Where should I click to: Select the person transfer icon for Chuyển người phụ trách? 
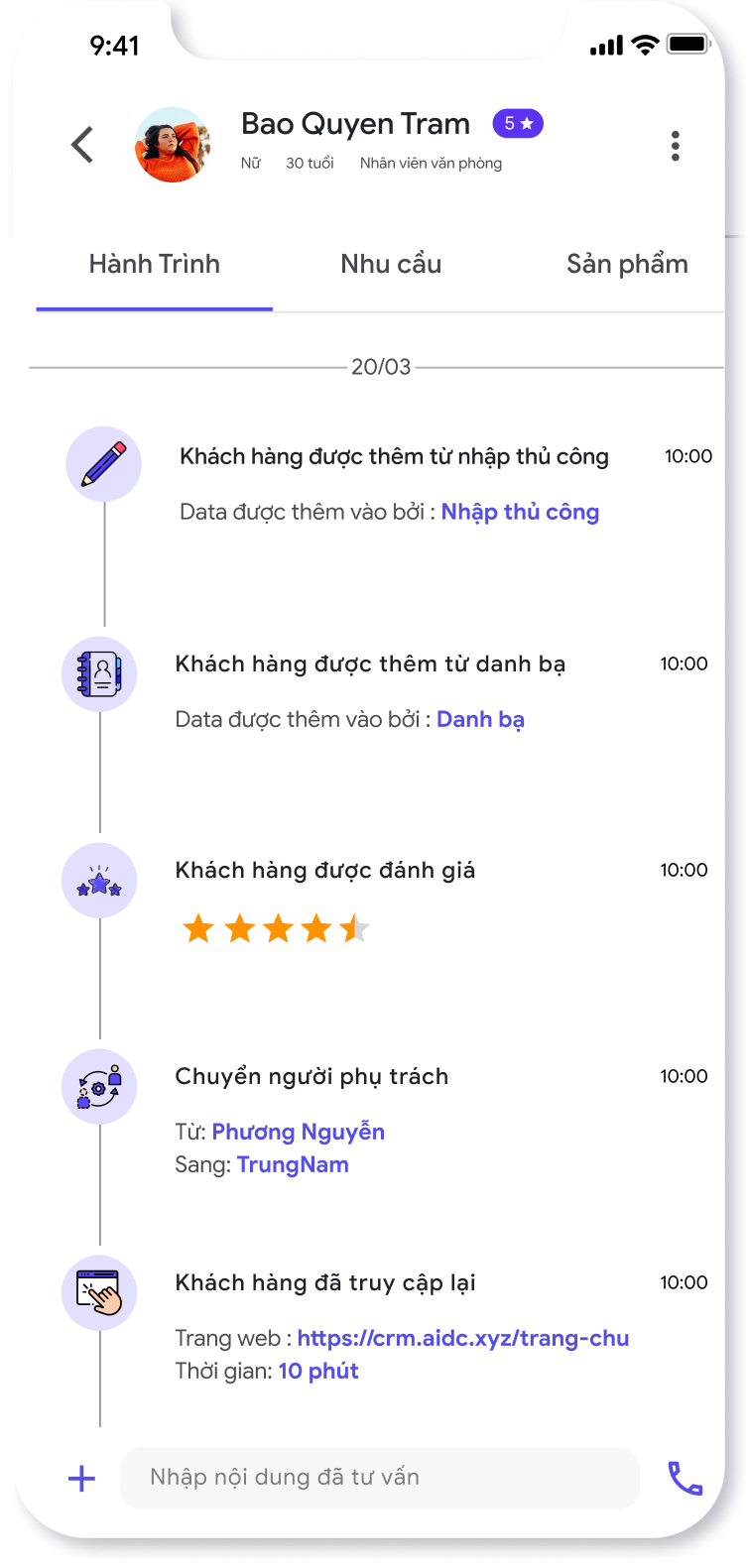point(99,1086)
